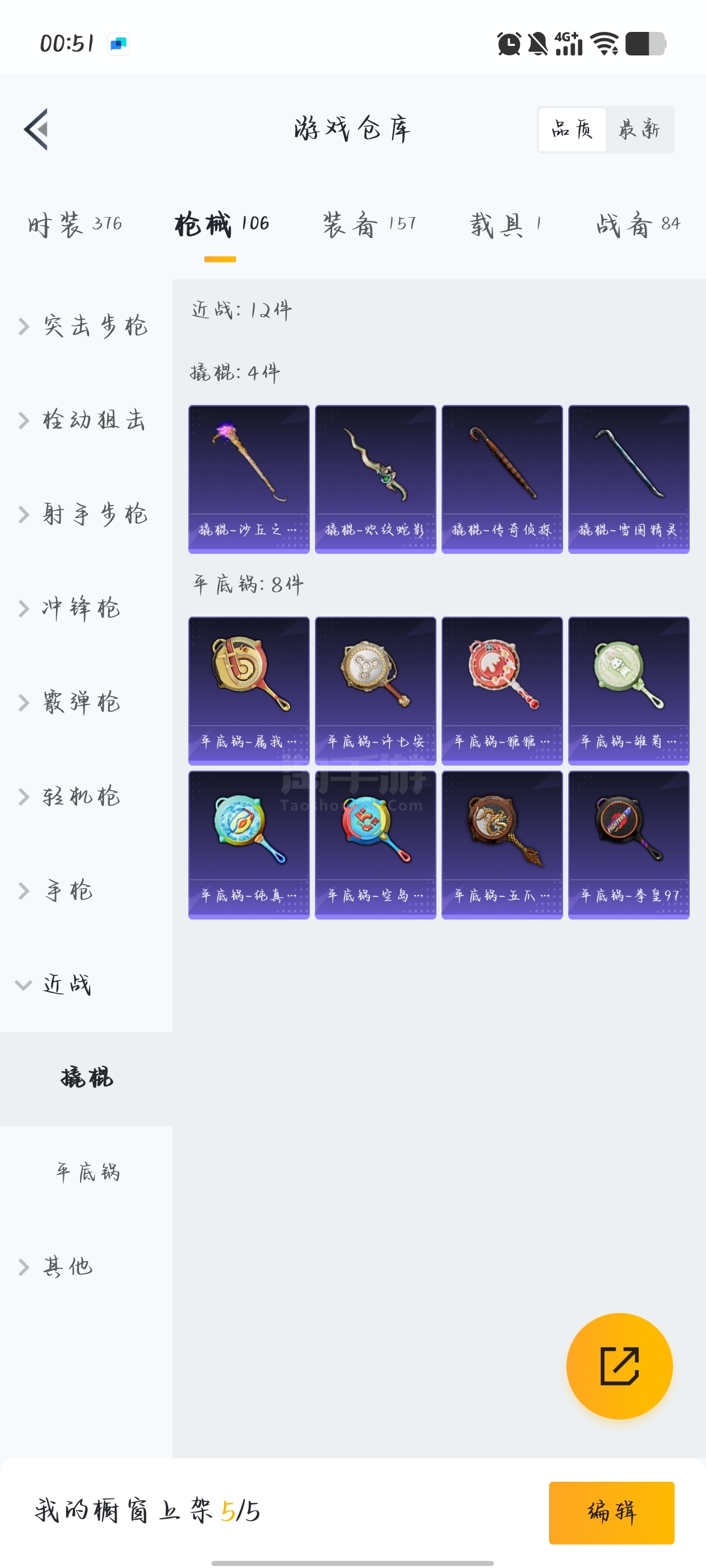Switch to the 载具 tab
Screen dimensions: 706x1568
point(505,225)
